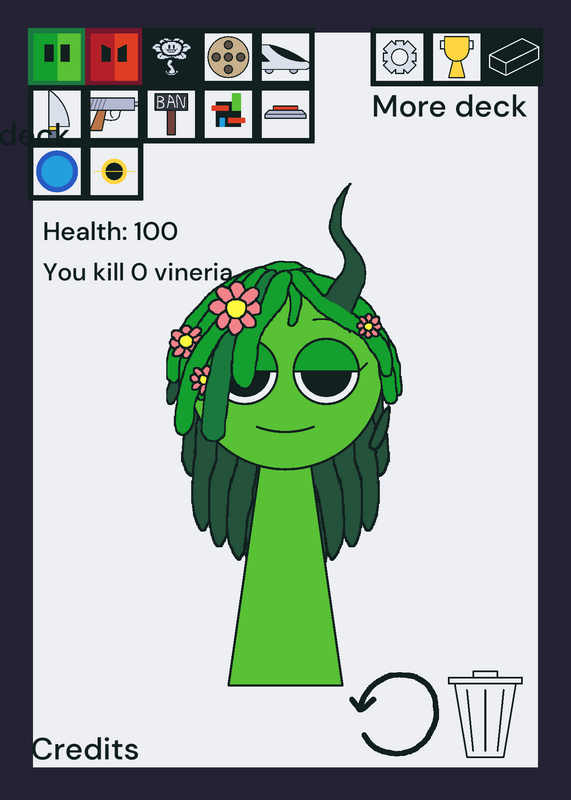571x800 pixels.
Task: Choose the knife weapon
Action: click(57, 114)
